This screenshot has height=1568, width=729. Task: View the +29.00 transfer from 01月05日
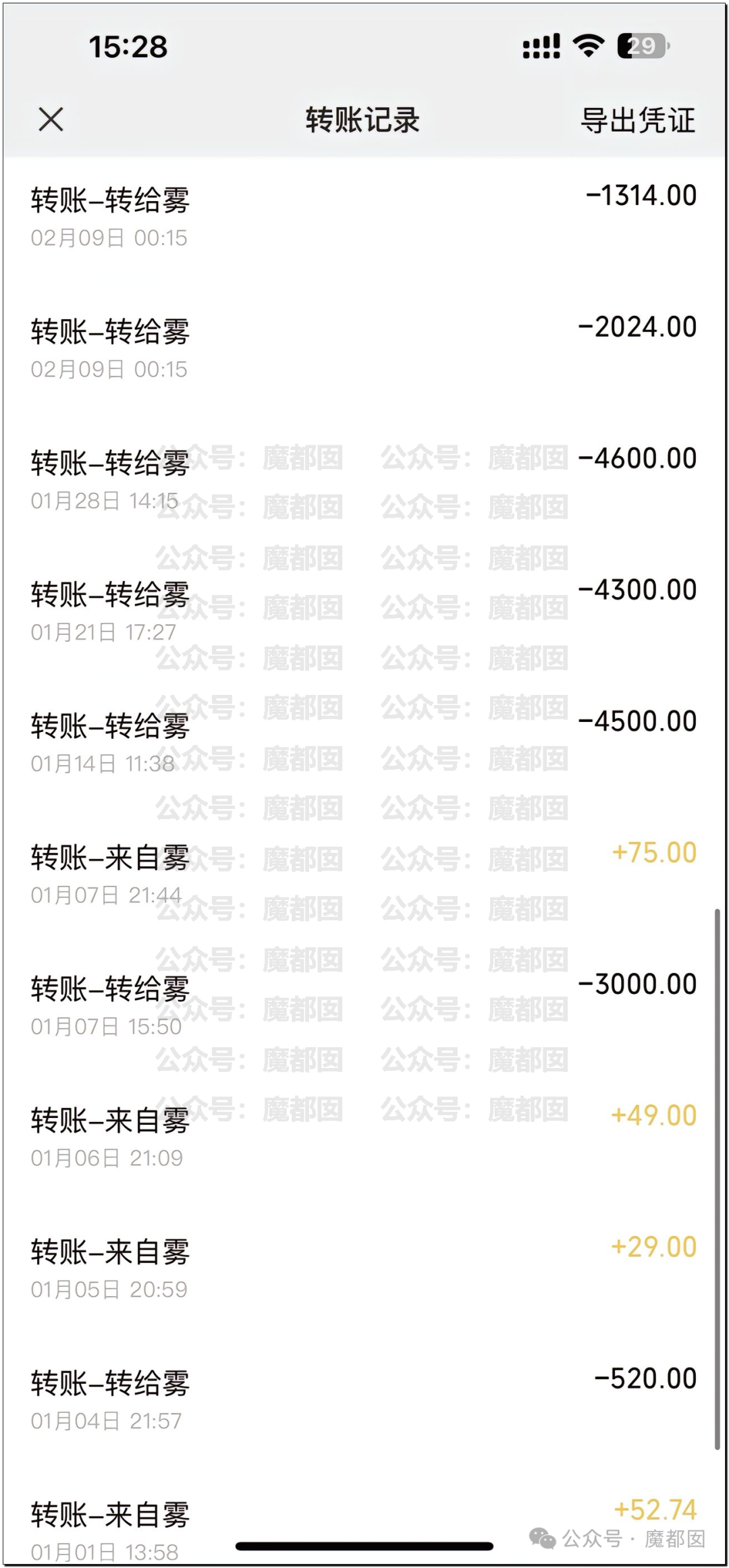364,1269
